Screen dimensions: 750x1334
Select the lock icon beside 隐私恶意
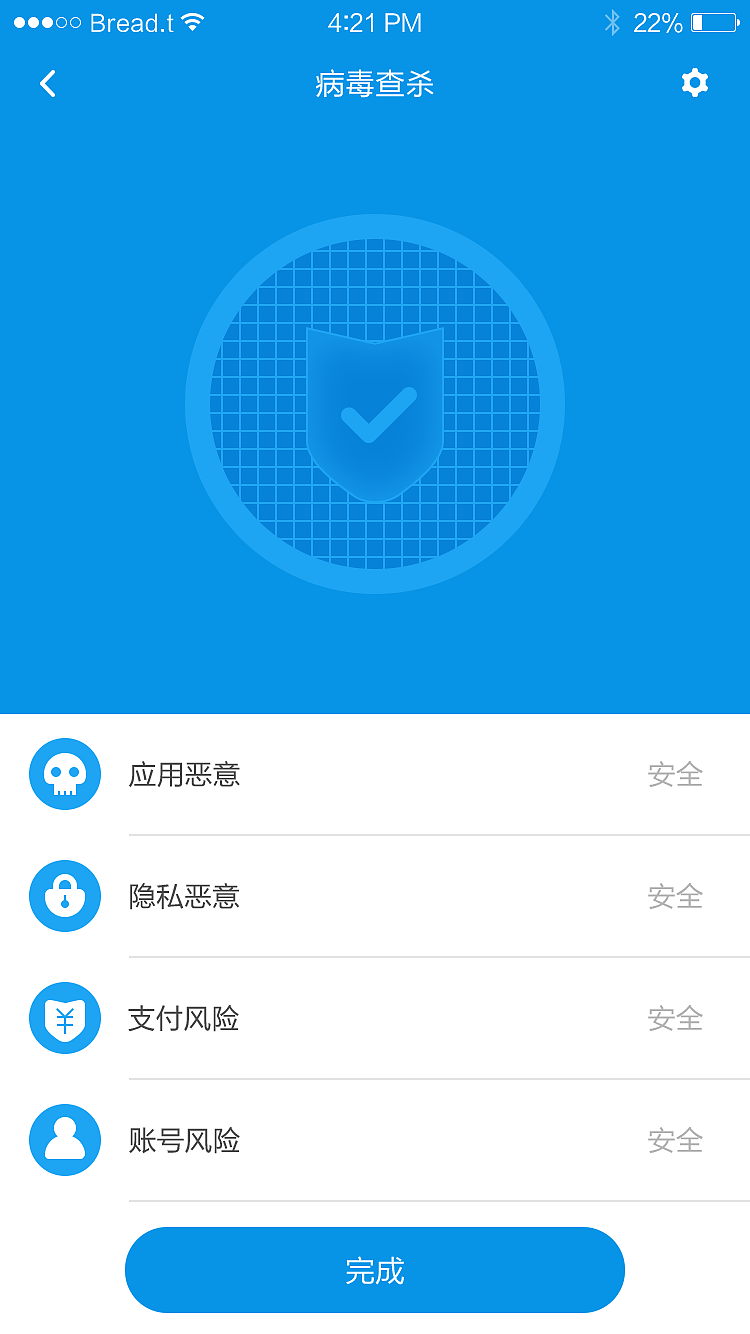(64, 896)
